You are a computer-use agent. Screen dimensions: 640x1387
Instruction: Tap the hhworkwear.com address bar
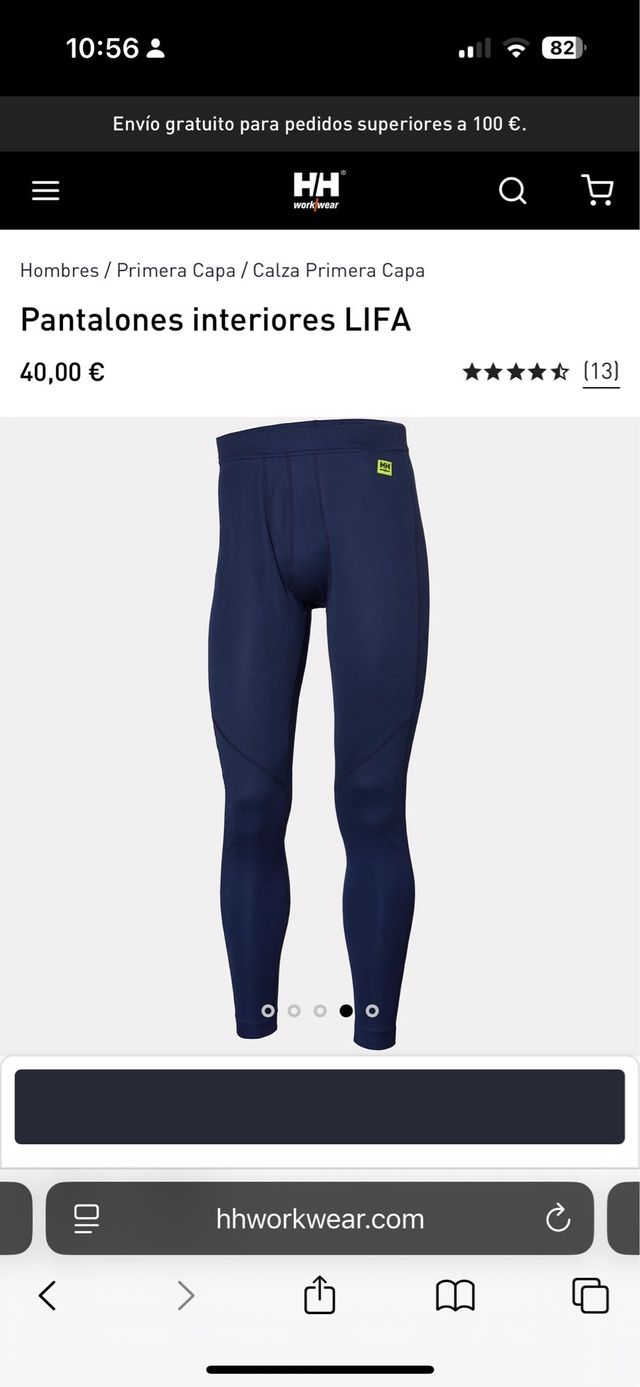(x=320, y=1218)
